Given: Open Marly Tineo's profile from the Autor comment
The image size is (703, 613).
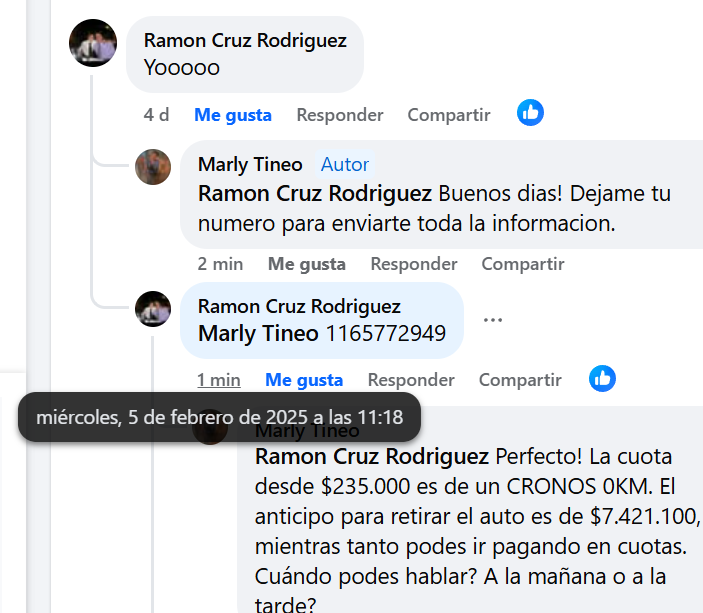Looking at the screenshot, I should [x=250, y=165].
